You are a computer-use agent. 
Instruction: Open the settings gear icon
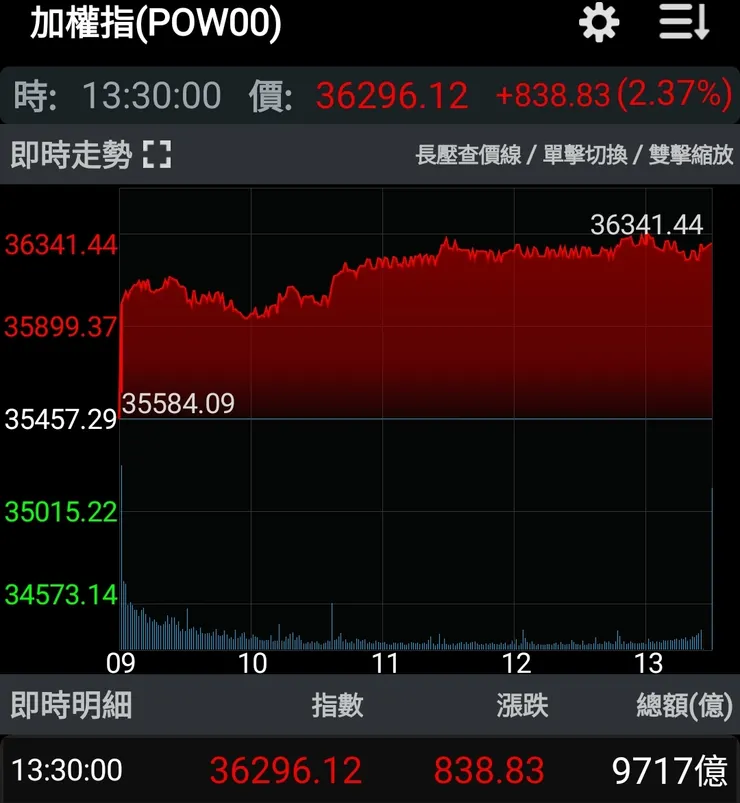point(598,22)
